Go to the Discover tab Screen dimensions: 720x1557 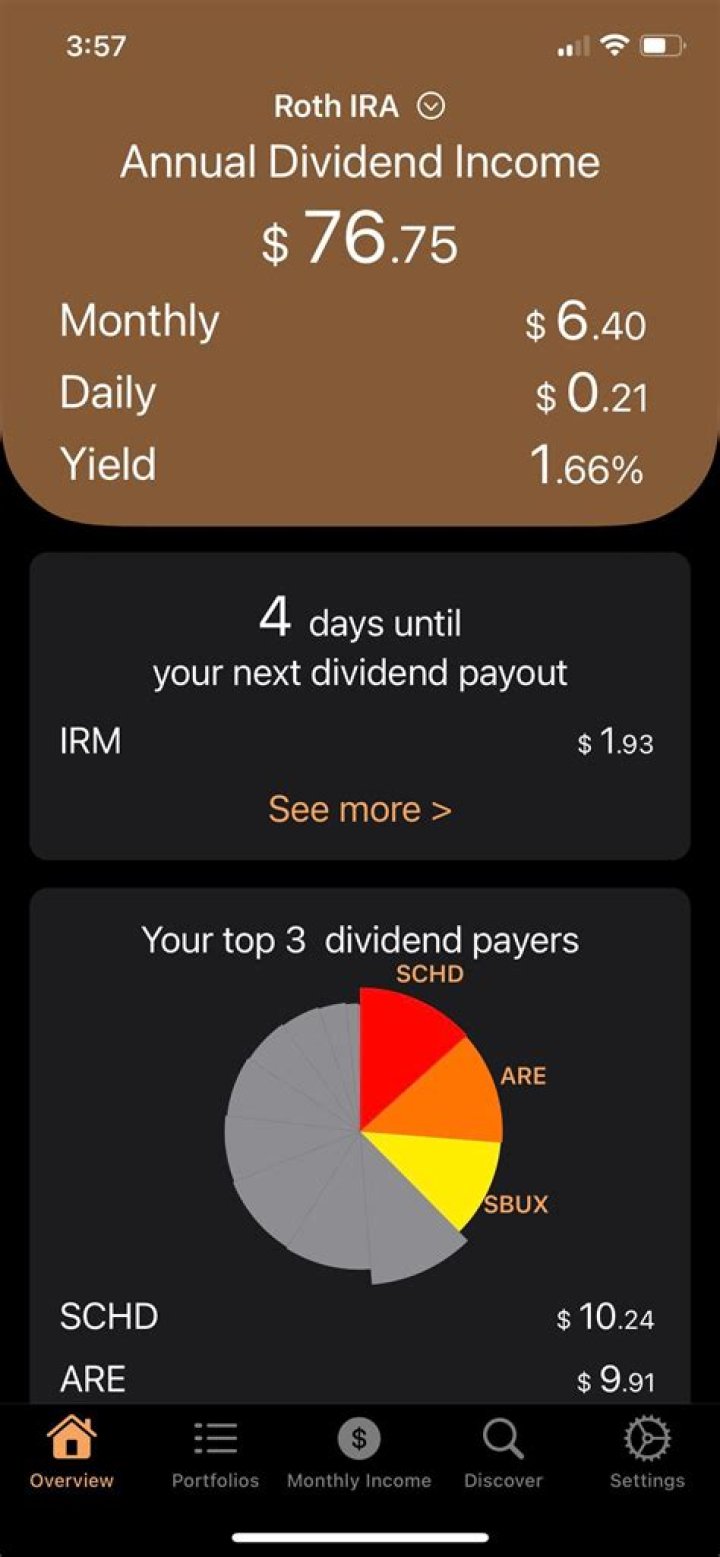503,1453
